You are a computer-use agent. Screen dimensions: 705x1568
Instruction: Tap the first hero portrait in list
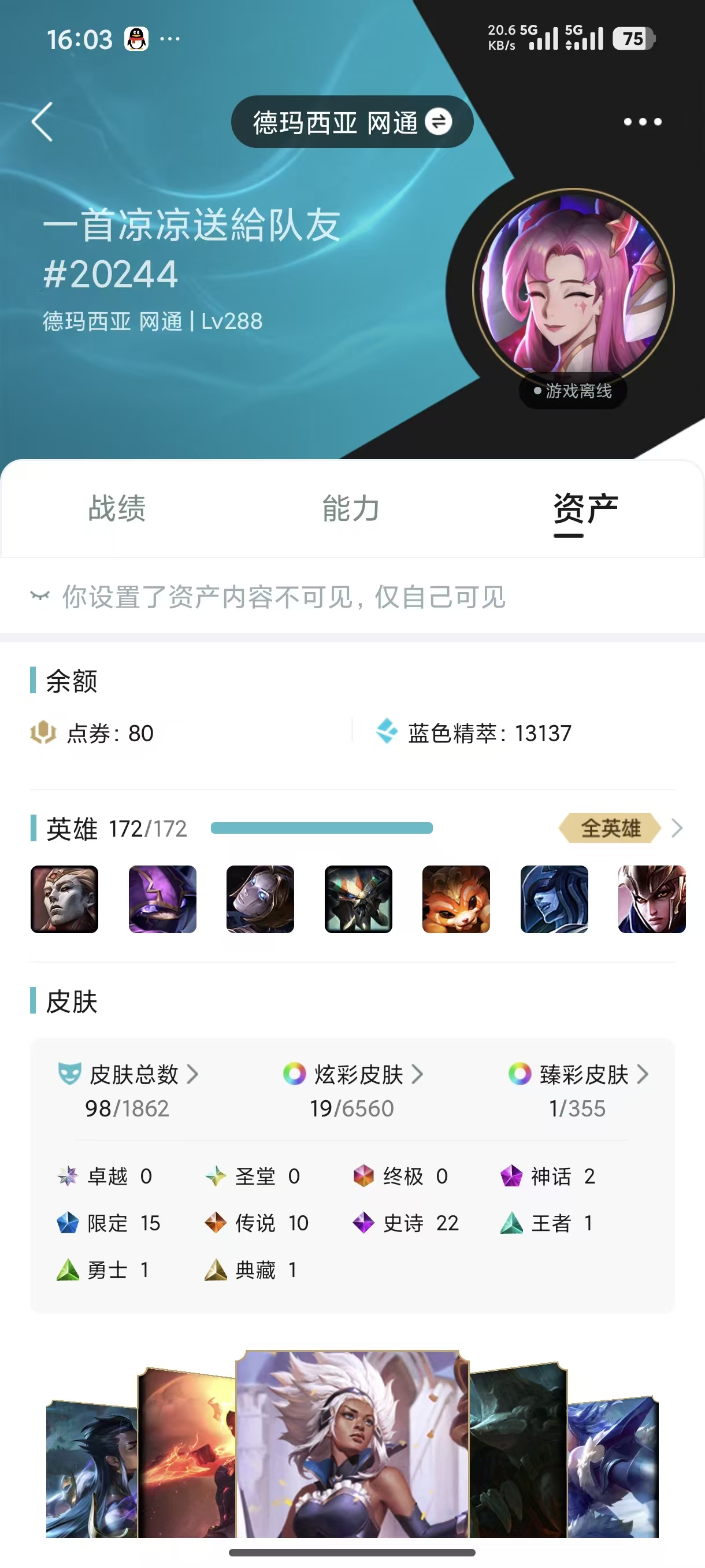point(65,899)
